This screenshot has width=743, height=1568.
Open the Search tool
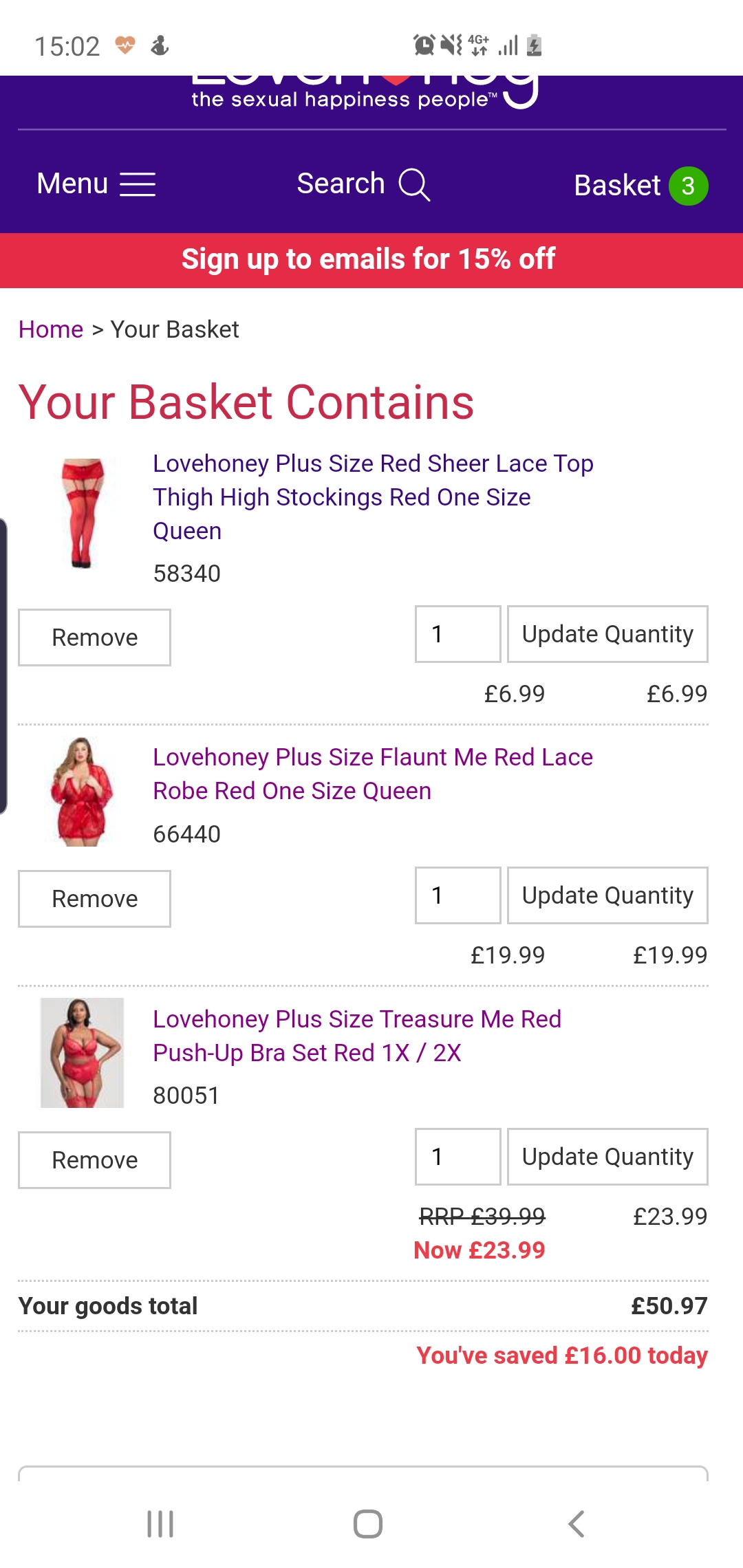363,184
